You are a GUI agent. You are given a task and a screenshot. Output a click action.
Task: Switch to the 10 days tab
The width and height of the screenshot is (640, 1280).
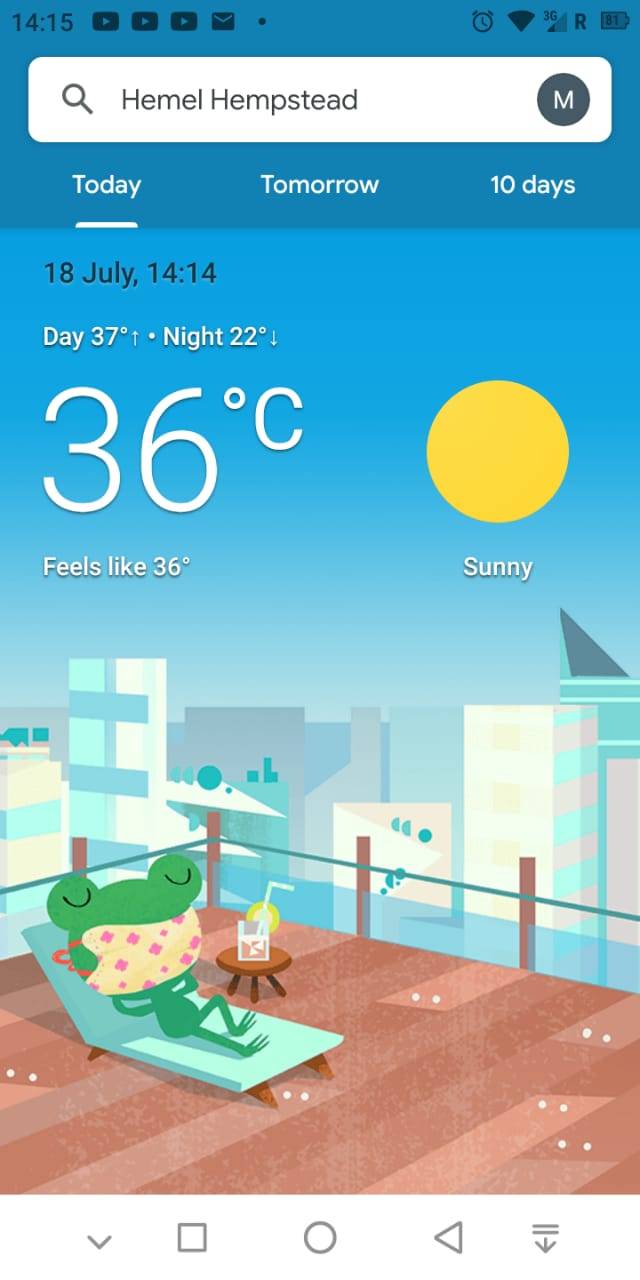[x=532, y=185]
